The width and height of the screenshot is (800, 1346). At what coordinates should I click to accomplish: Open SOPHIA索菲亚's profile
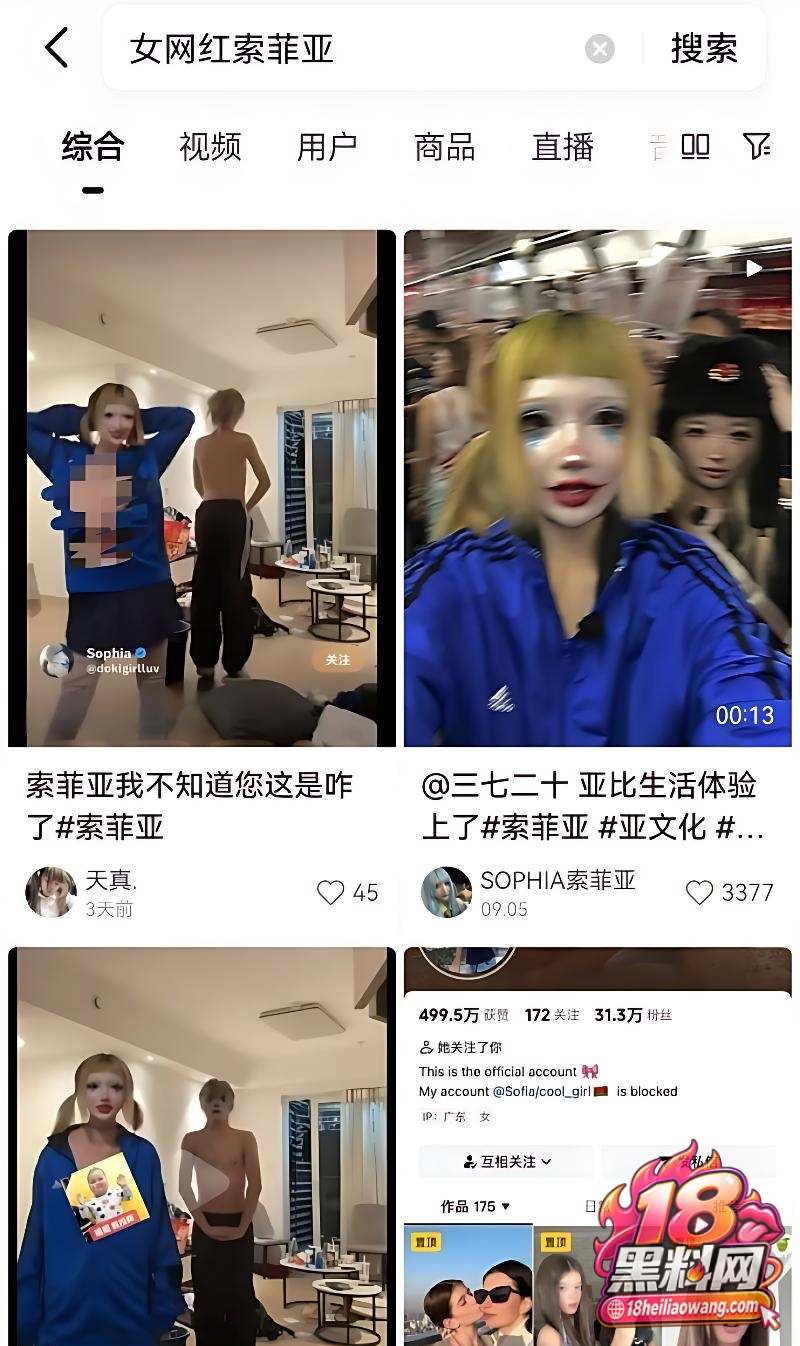[x=446, y=892]
